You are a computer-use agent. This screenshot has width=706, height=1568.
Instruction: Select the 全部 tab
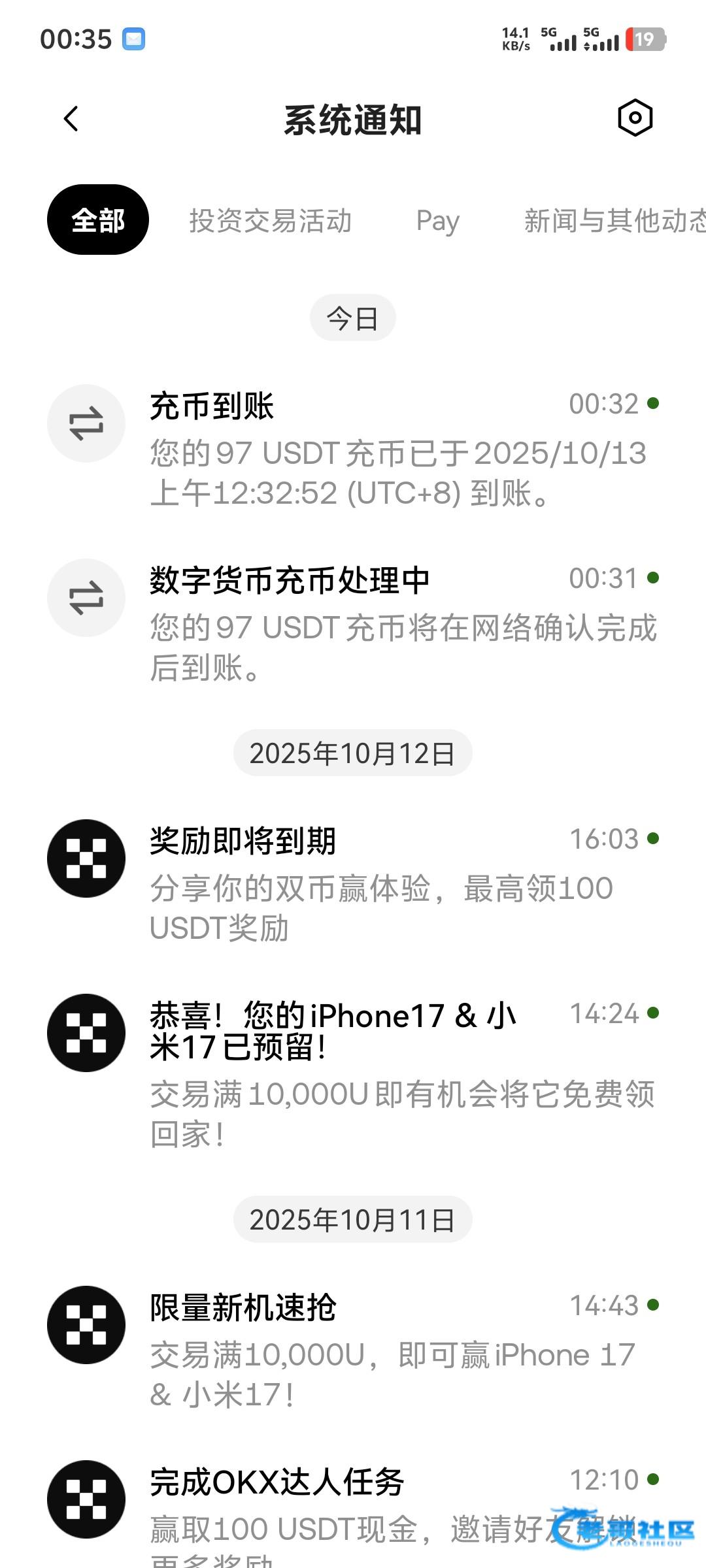[98, 220]
